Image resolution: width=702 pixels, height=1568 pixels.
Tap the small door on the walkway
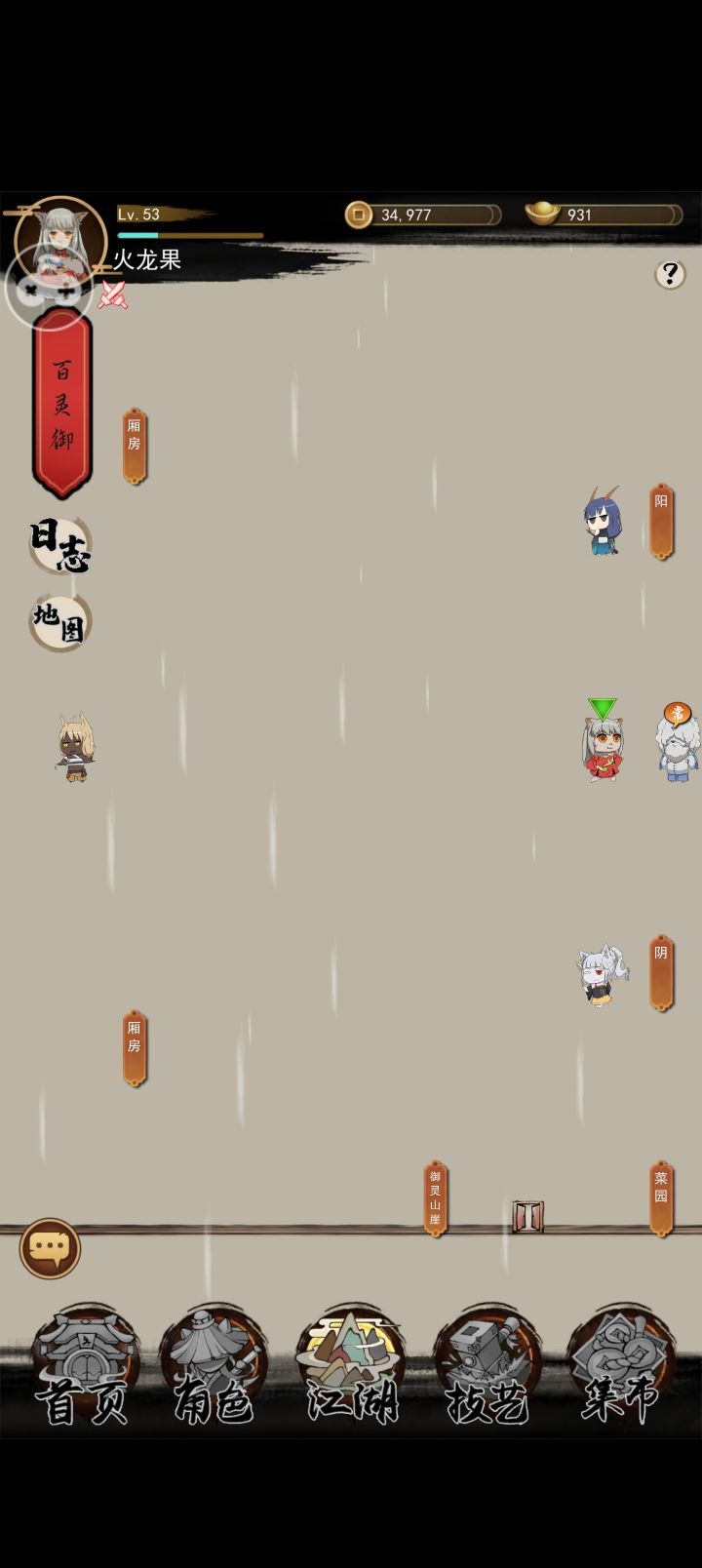click(x=527, y=1216)
